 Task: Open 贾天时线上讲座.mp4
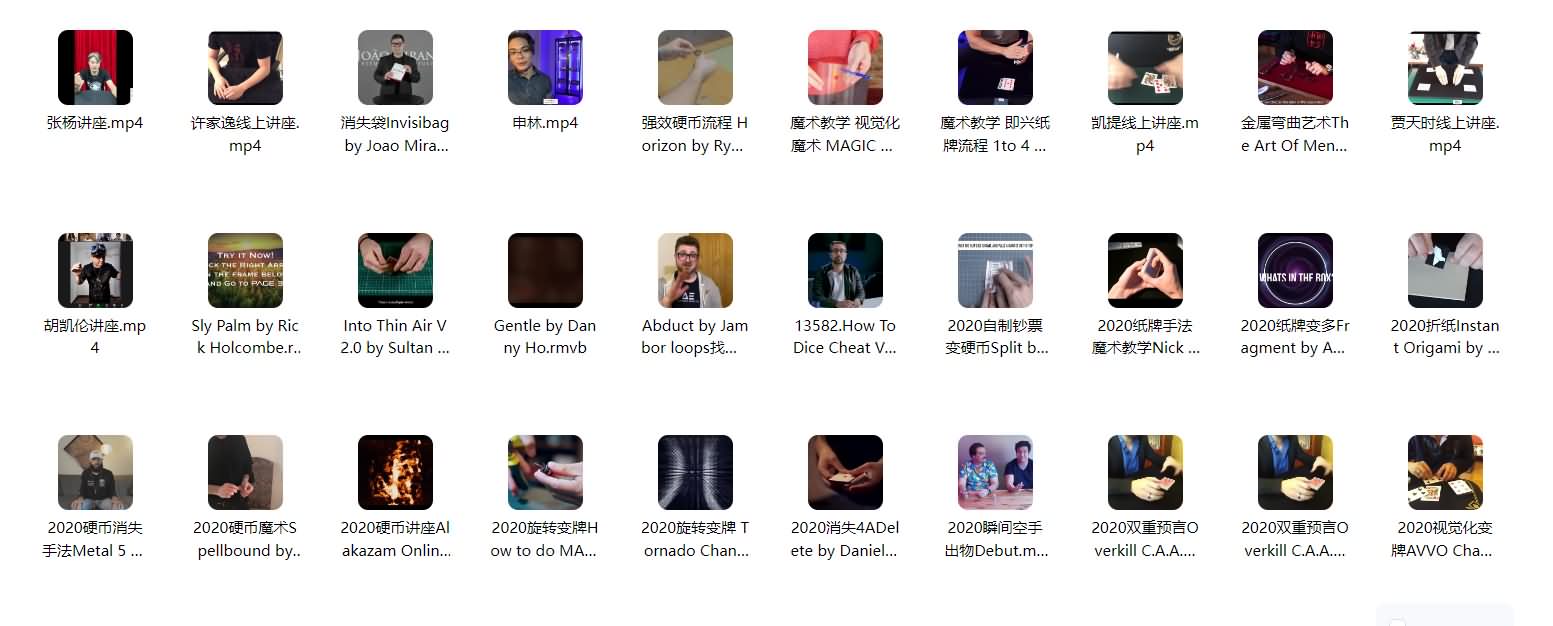[1445, 68]
